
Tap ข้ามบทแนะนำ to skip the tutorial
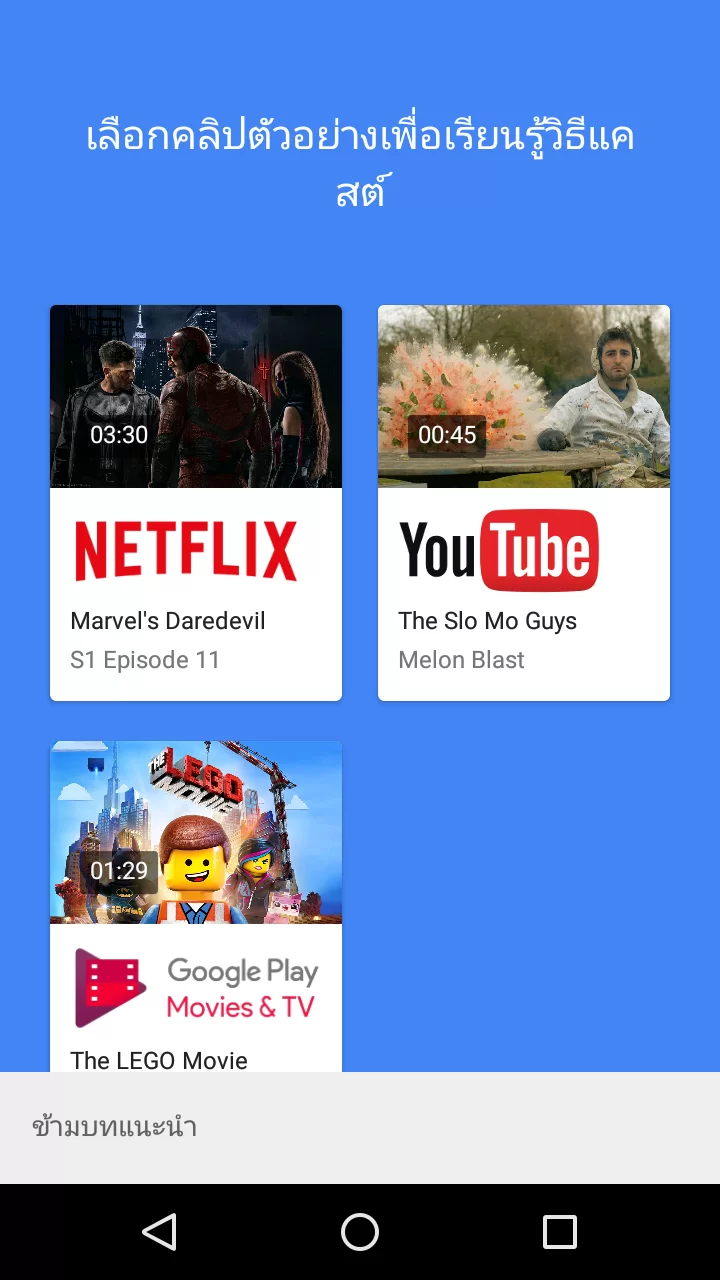click(x=114, y=1128)
